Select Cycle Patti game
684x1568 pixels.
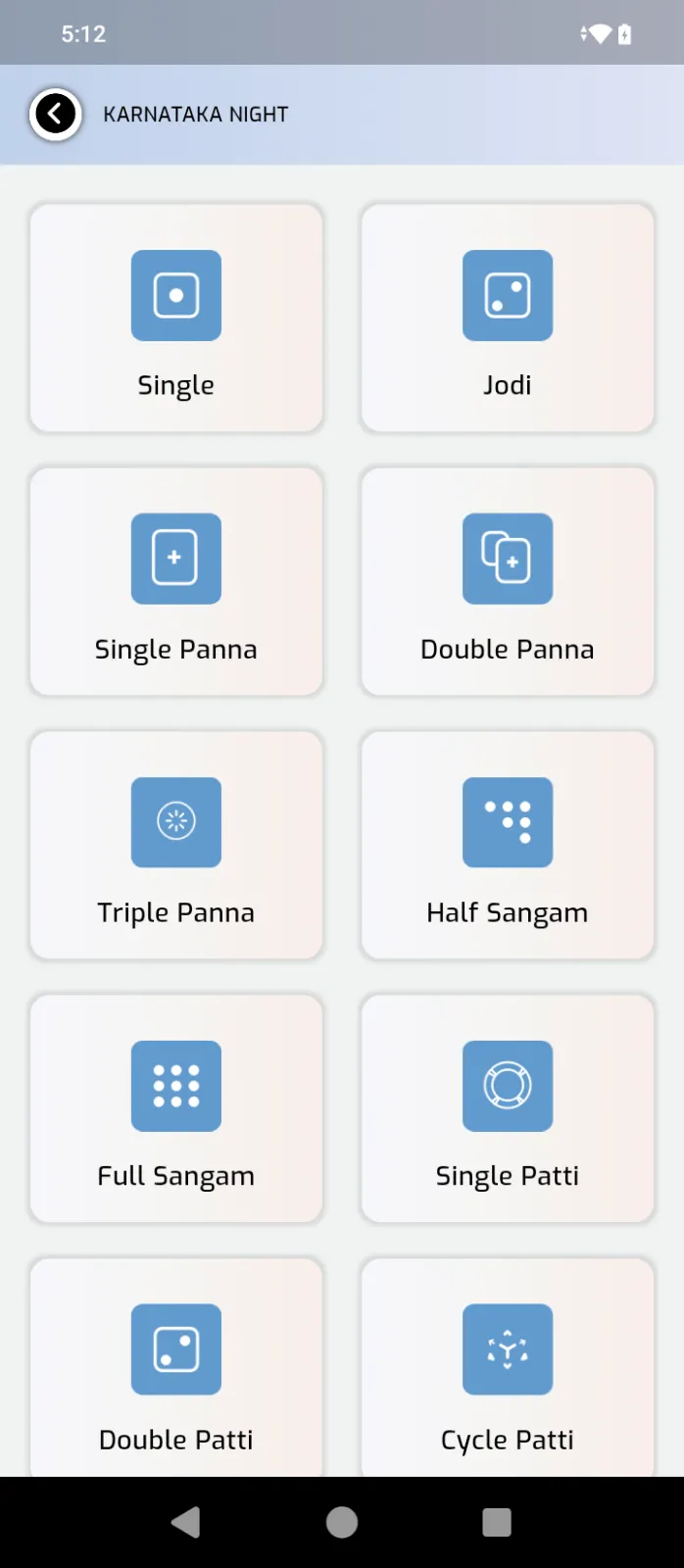tap(508, 1372)
